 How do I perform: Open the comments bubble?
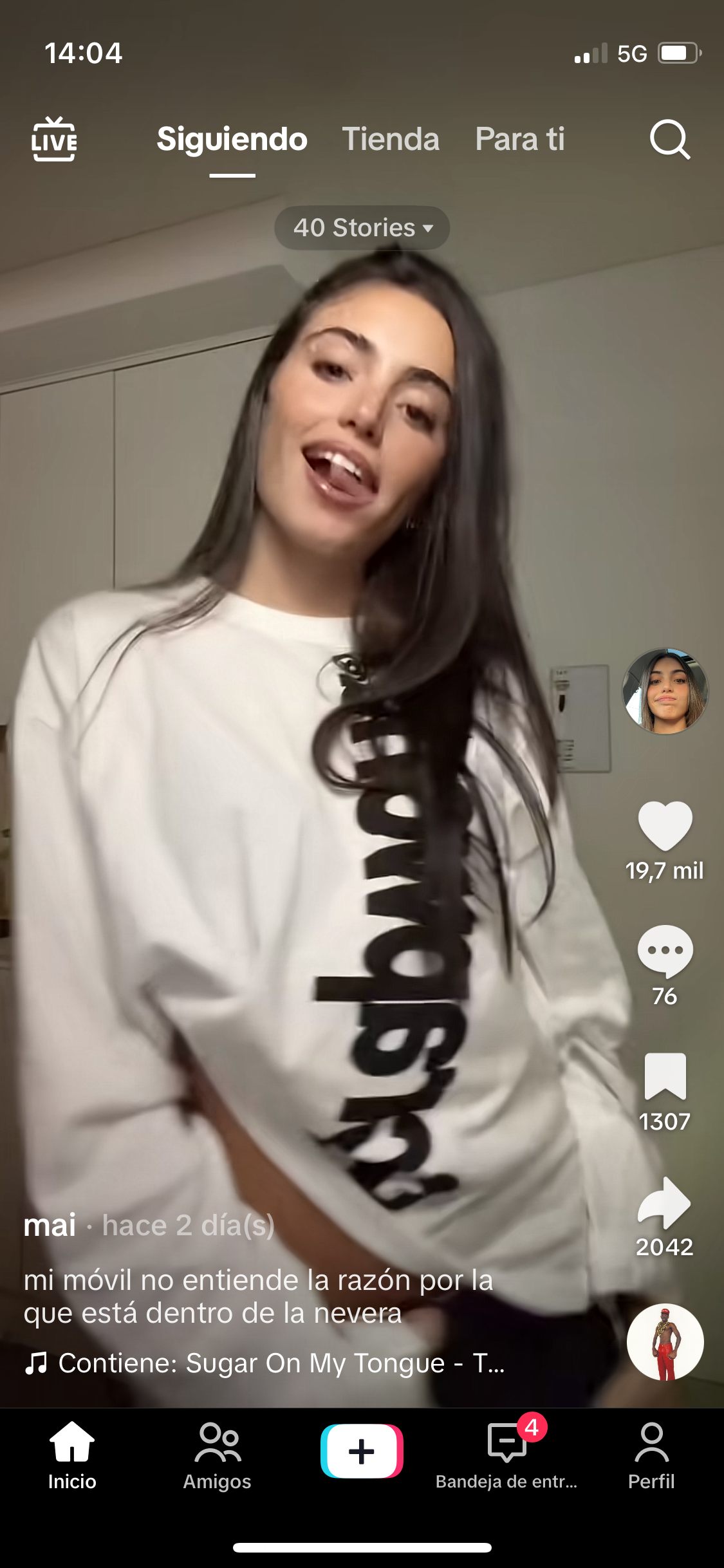click(x=665, y=951)
